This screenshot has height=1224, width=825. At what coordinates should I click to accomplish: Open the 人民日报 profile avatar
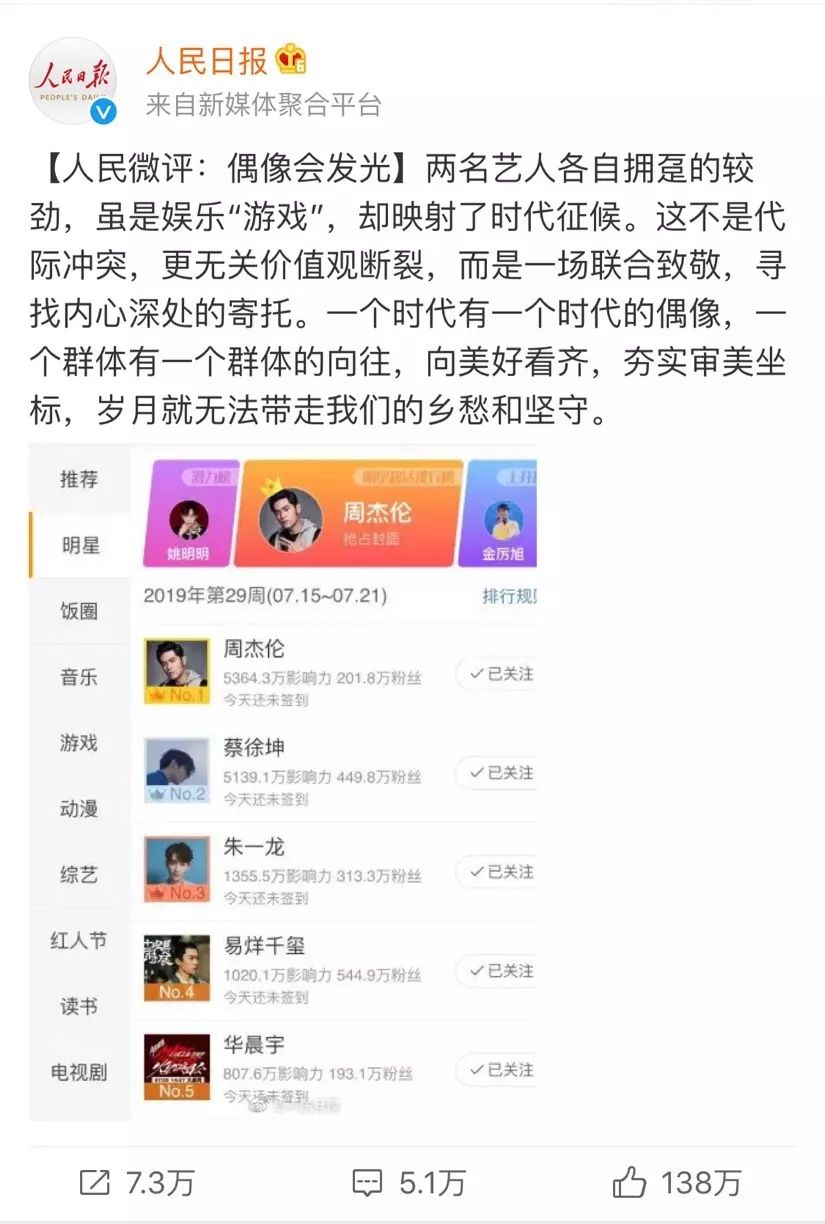(73, 81)
